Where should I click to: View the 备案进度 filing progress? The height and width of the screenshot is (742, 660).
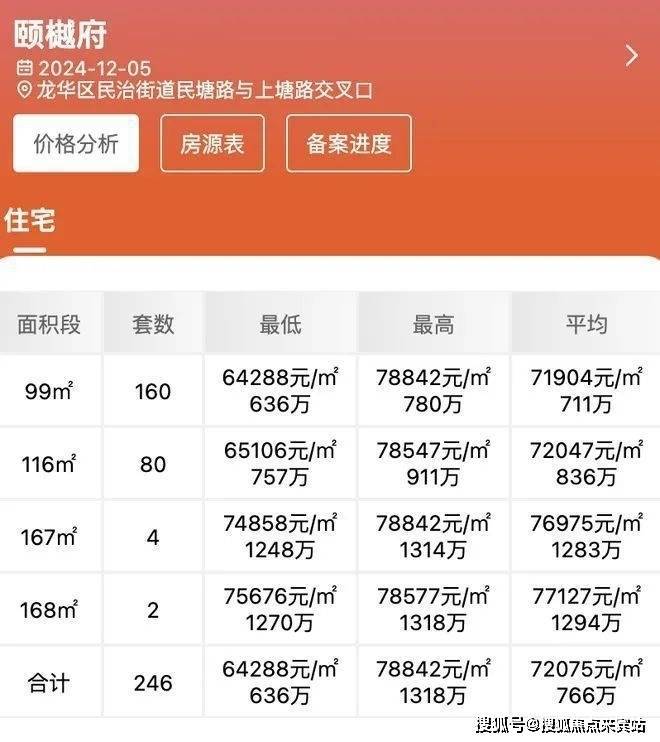point(348,143)
